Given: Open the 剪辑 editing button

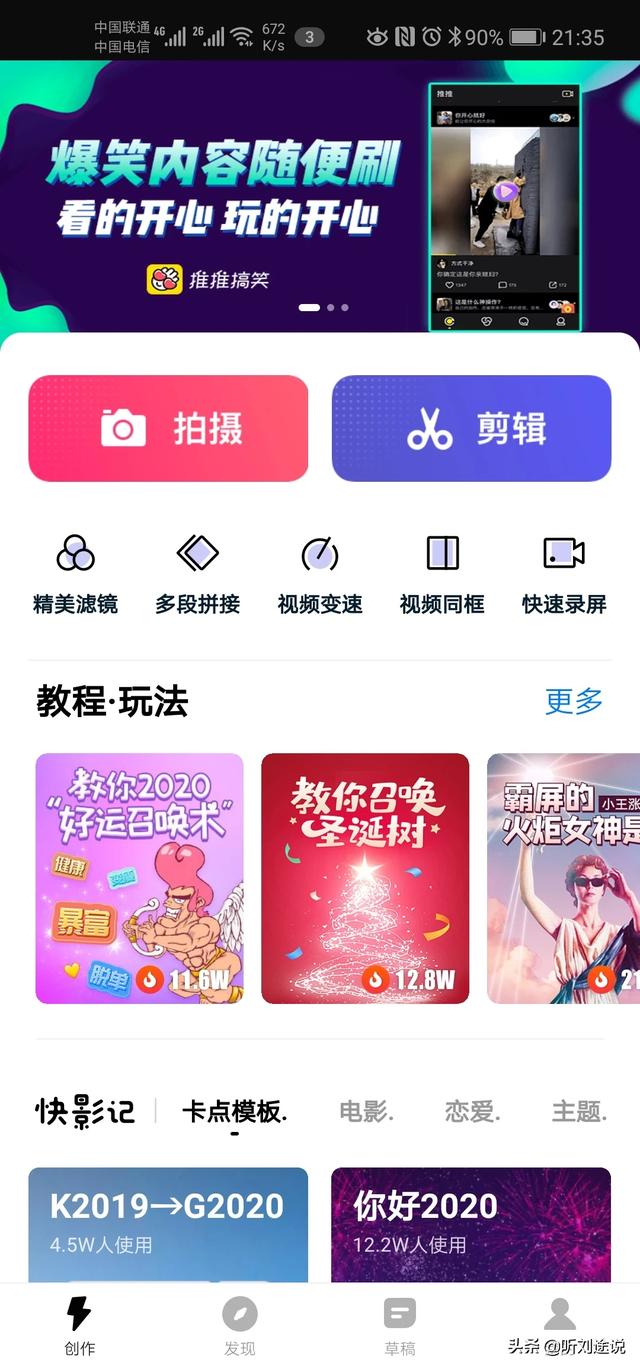Looking at the screenshot, I should pyautogui.click(x=471, y=429).
